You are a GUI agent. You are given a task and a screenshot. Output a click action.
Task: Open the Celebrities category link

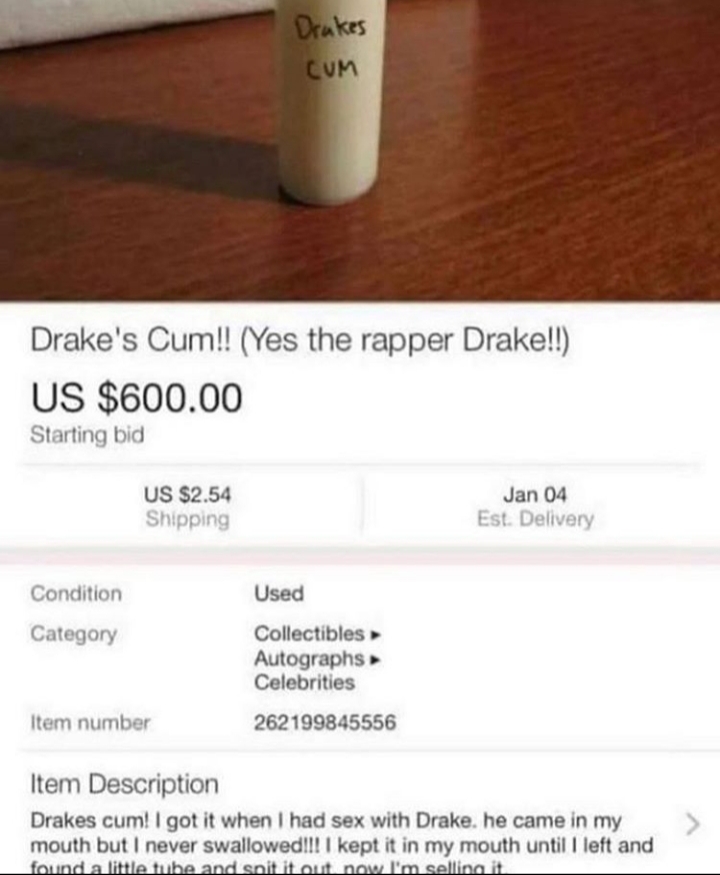[304, 683]
